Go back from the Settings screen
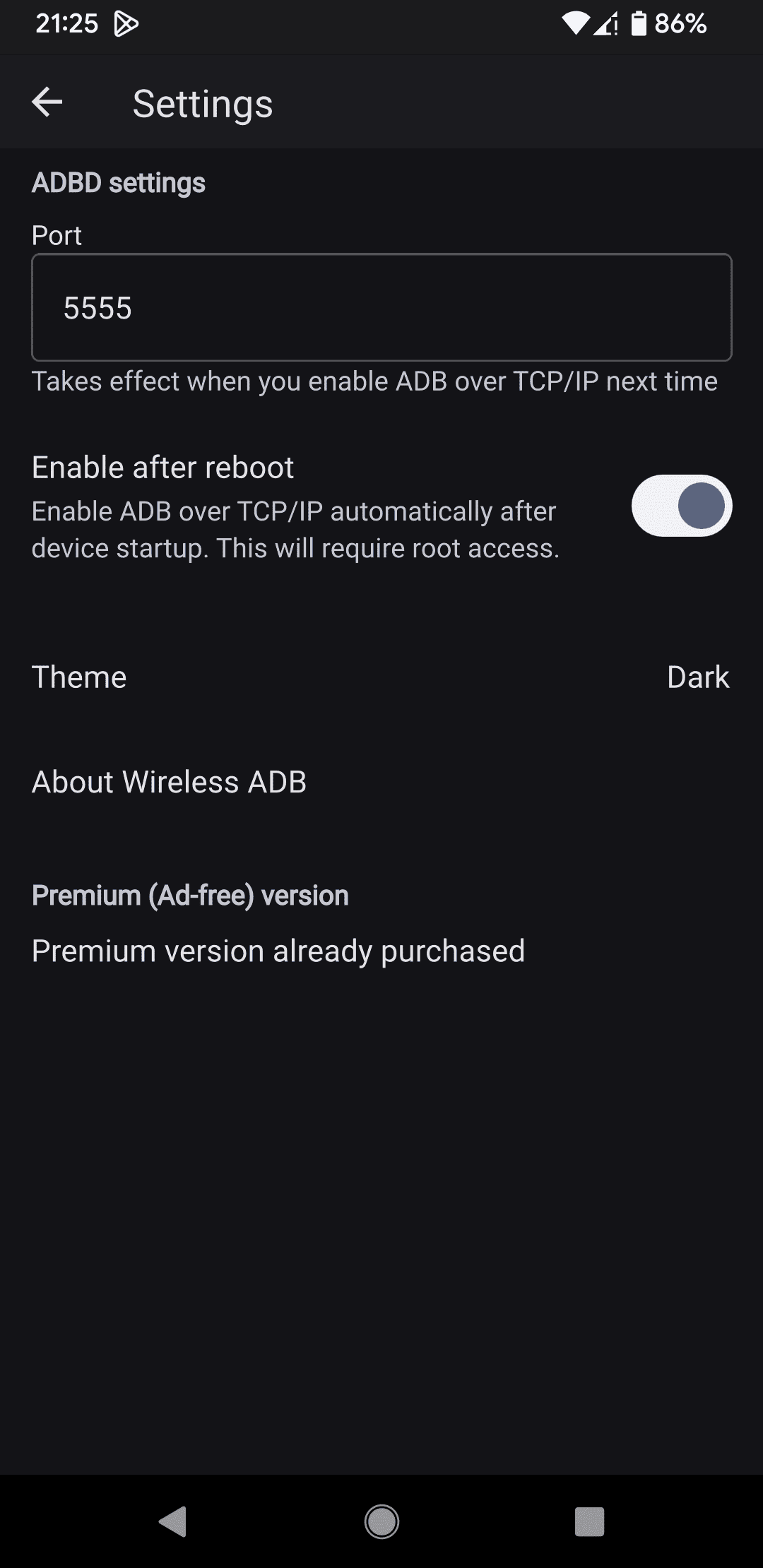 47,102
